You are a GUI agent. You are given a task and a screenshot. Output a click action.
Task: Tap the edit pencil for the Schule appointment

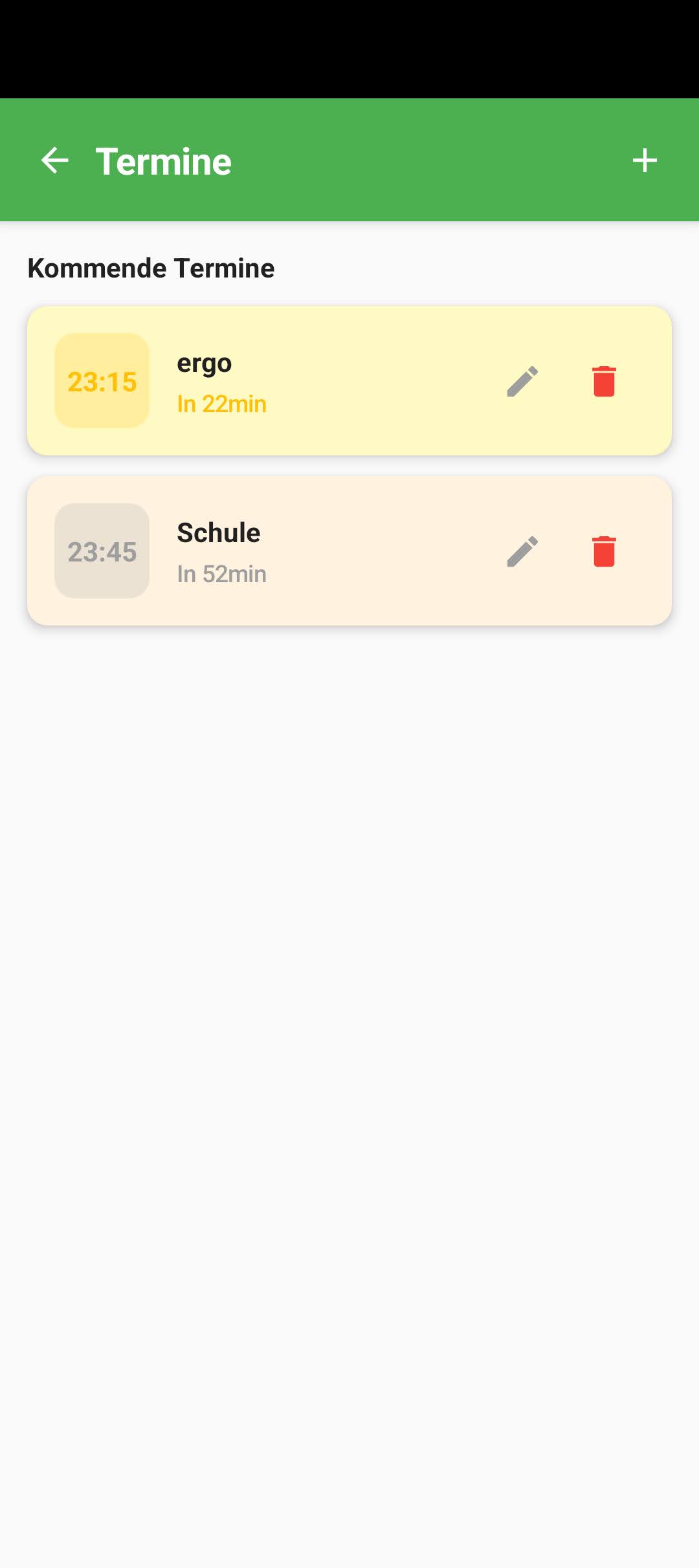tap(522, 552)
